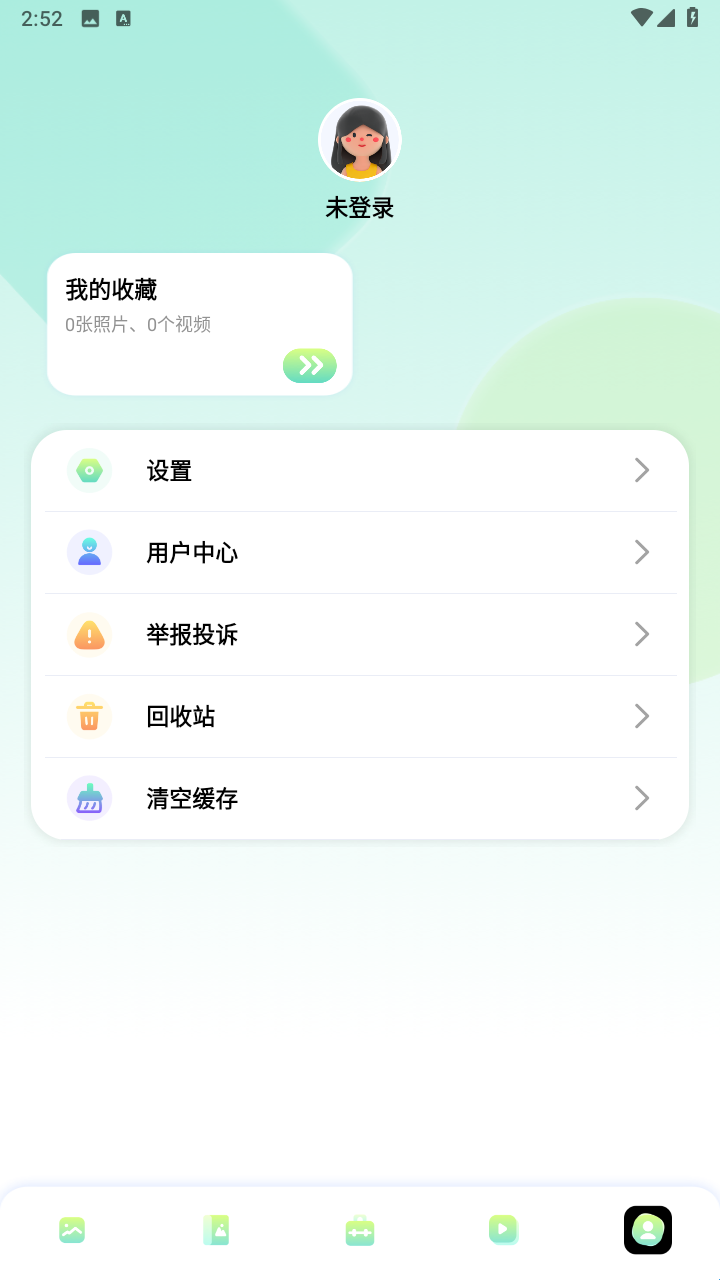Switch to the album tab
This screenshot has width=720, height=1280.
tap(216, 1230)
